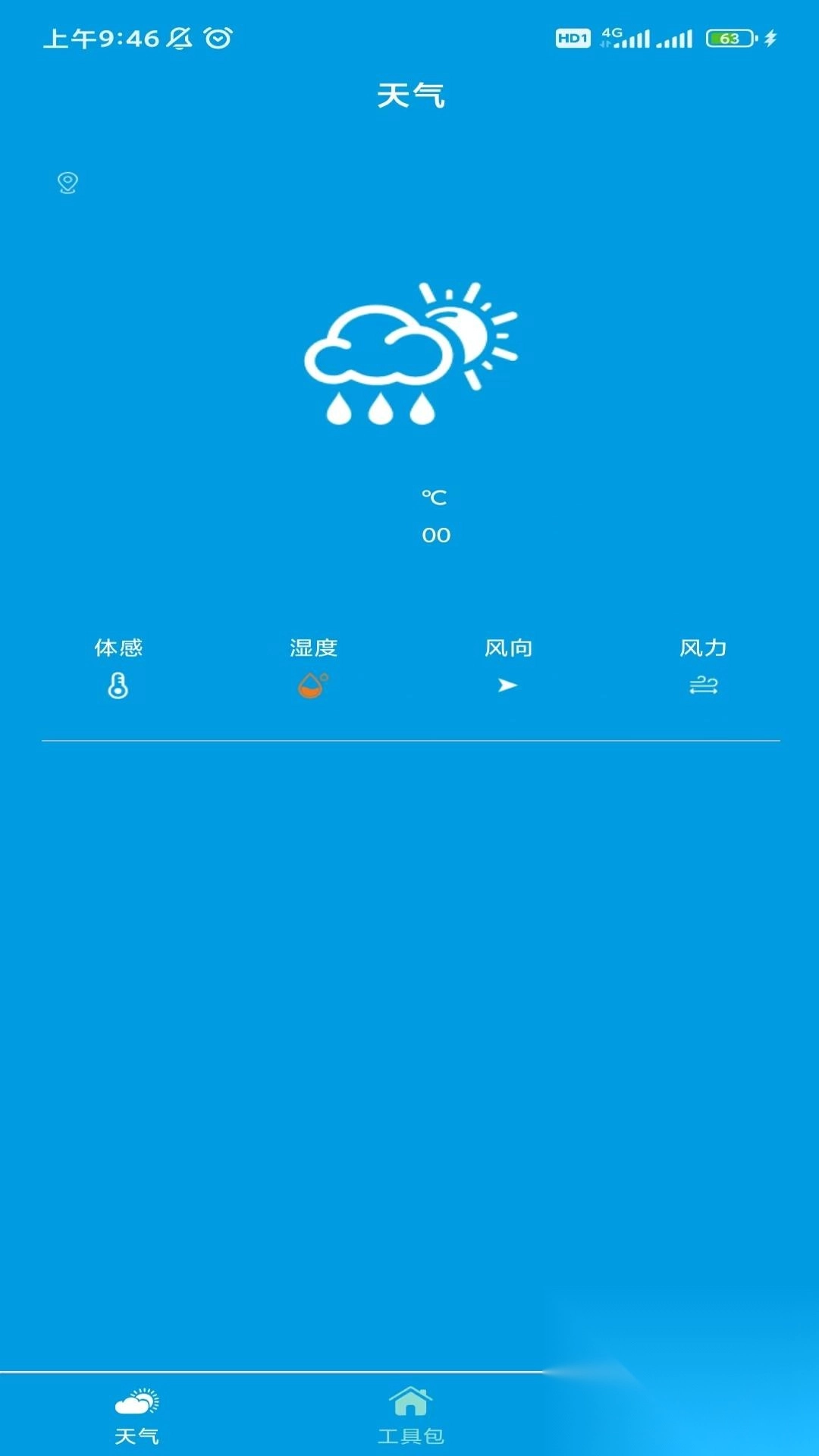The width and height of the screenshot is (819, 1456).
Task: Click the ℃ temperature unit label
Action: 434,497
